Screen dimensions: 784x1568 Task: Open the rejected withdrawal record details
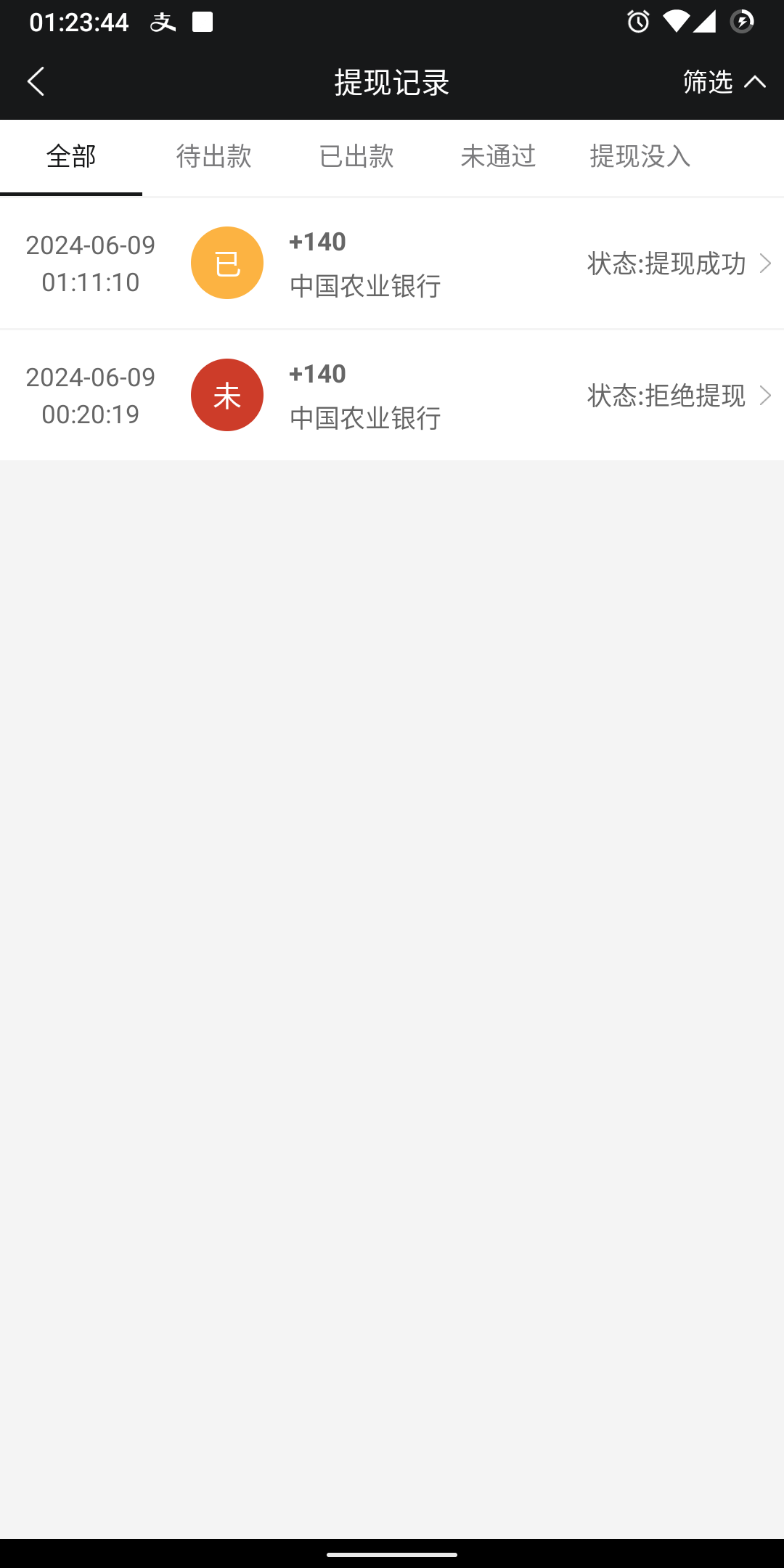coord(392,394)
